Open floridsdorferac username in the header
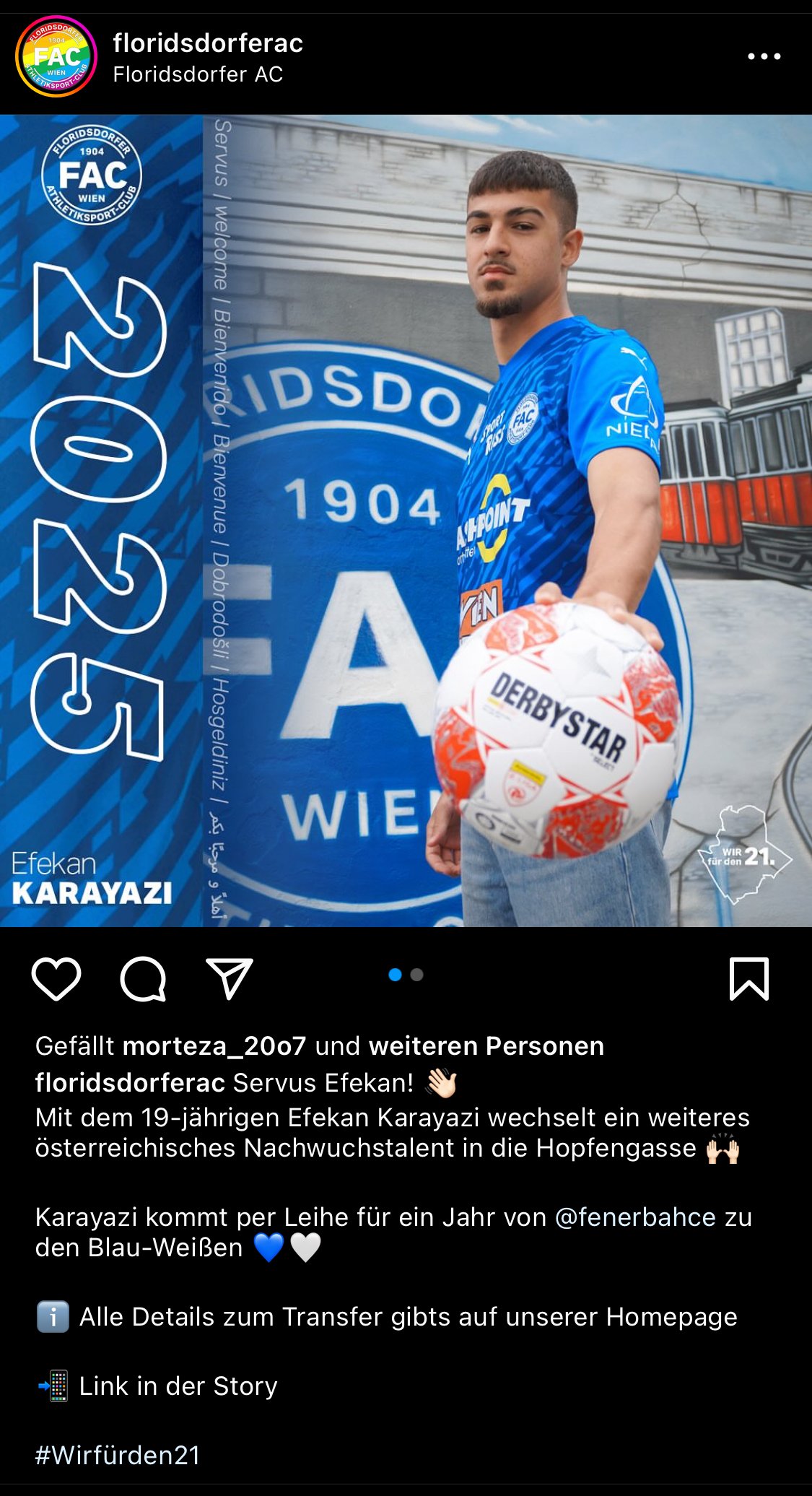The height and width of the screenshot is (1496, 812). coord(208,43)
